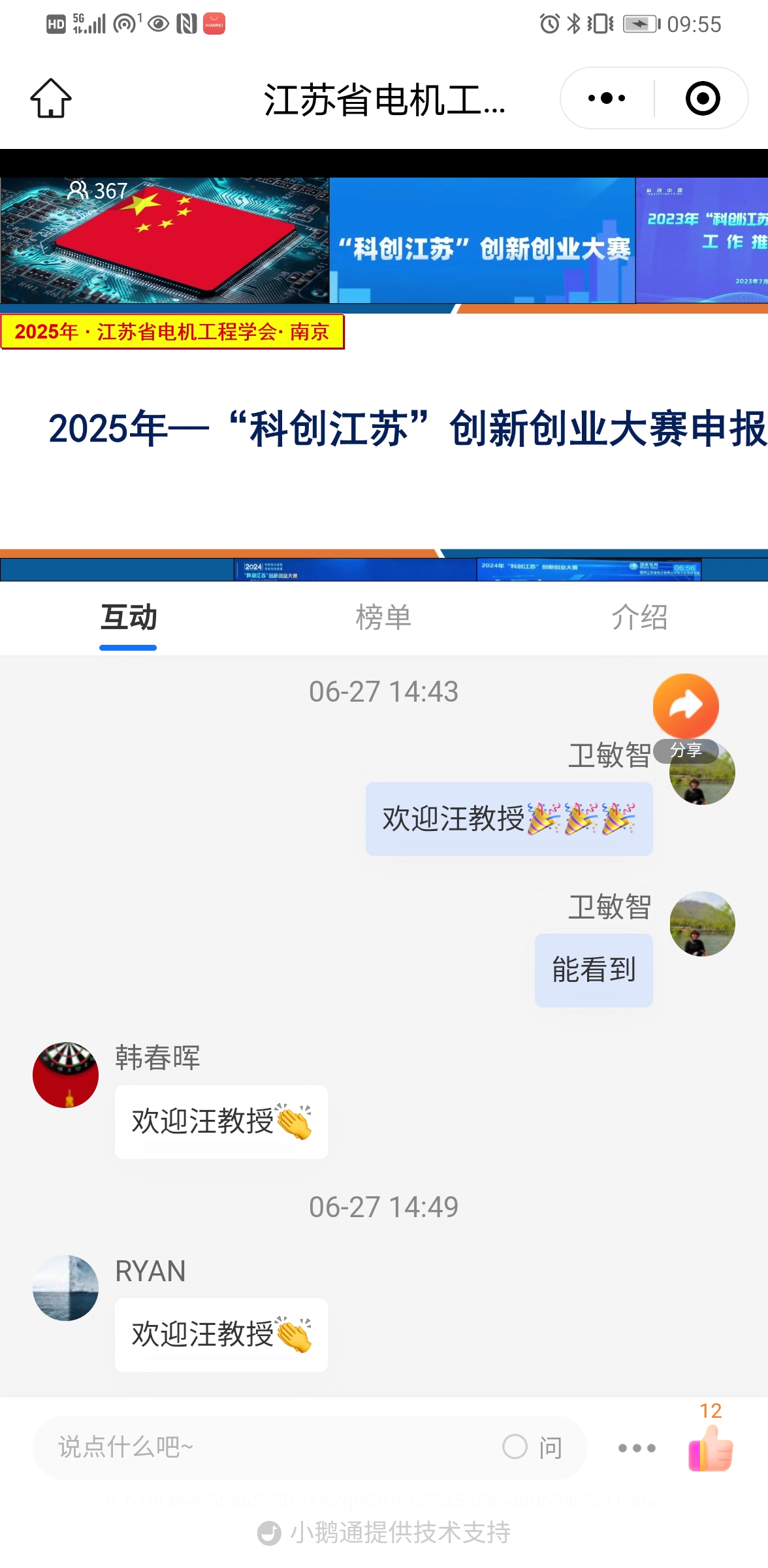
Task: Close the mini program with the circle button
Action: pos(703,99)
